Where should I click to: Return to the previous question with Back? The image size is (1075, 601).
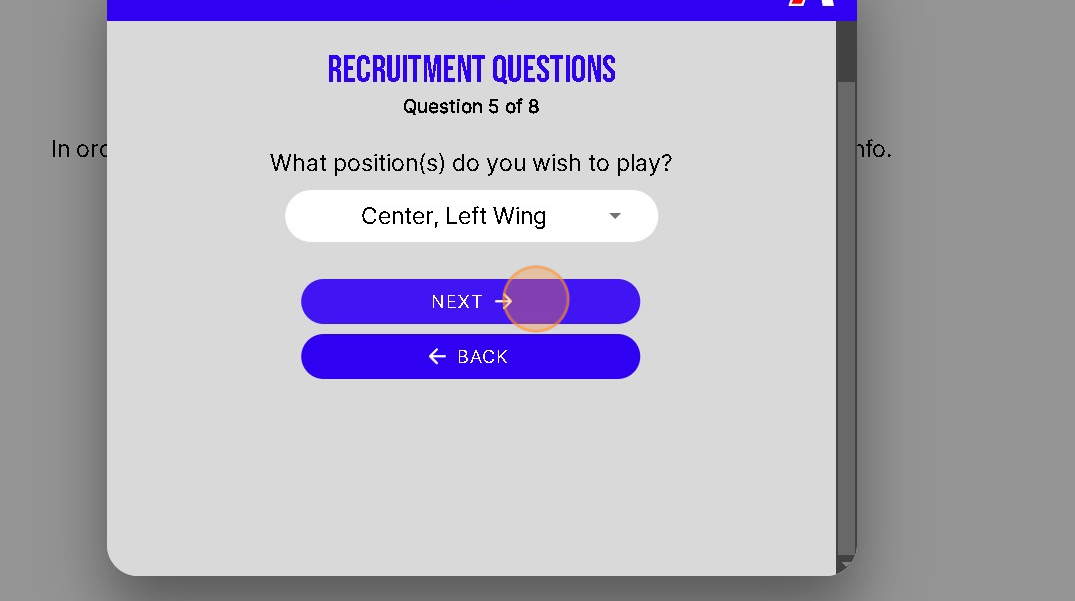[x=470, y=357]
